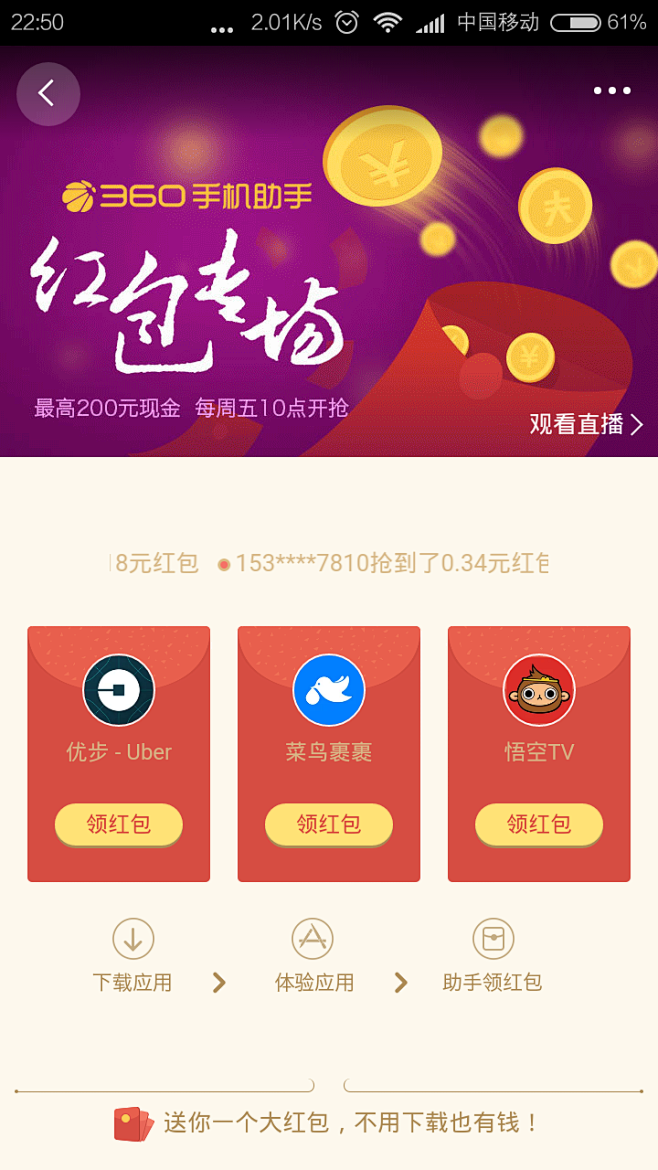The width and height of the screenshot is (658, 1170).
Task: Open the three-dot overflow menu
Action: [611, 91]
